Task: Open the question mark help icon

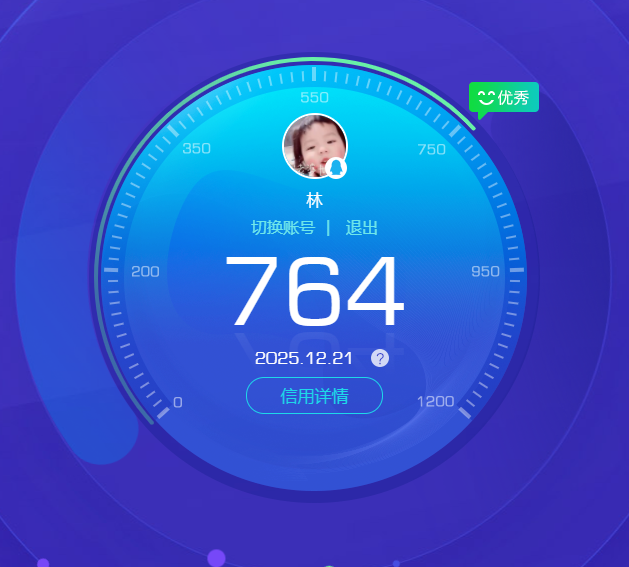Action: coord(379,358)
